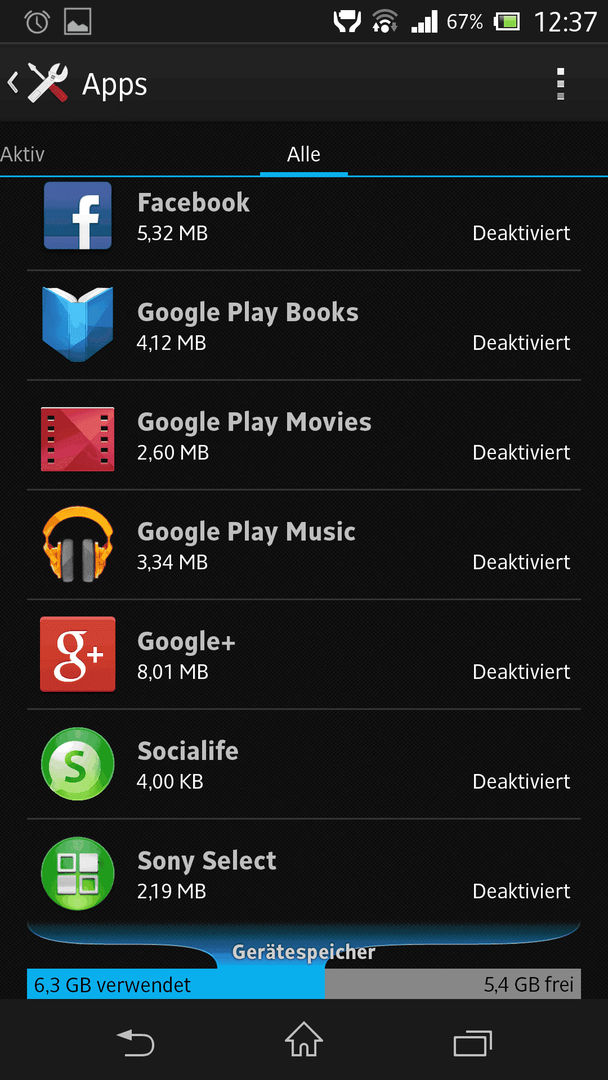This screenshot has height=1080, width=608.
Task: Open Sony Select app details
Action: point(304,873)
